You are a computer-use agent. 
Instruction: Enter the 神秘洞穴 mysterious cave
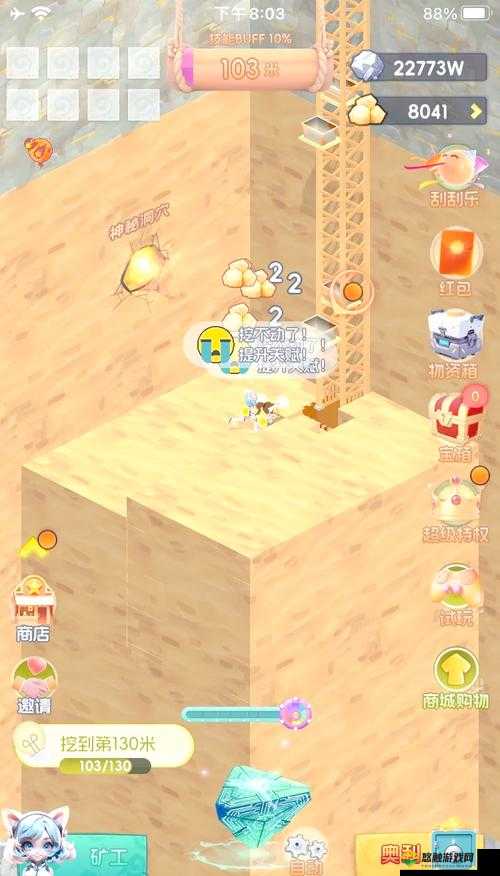pos(142,263)
